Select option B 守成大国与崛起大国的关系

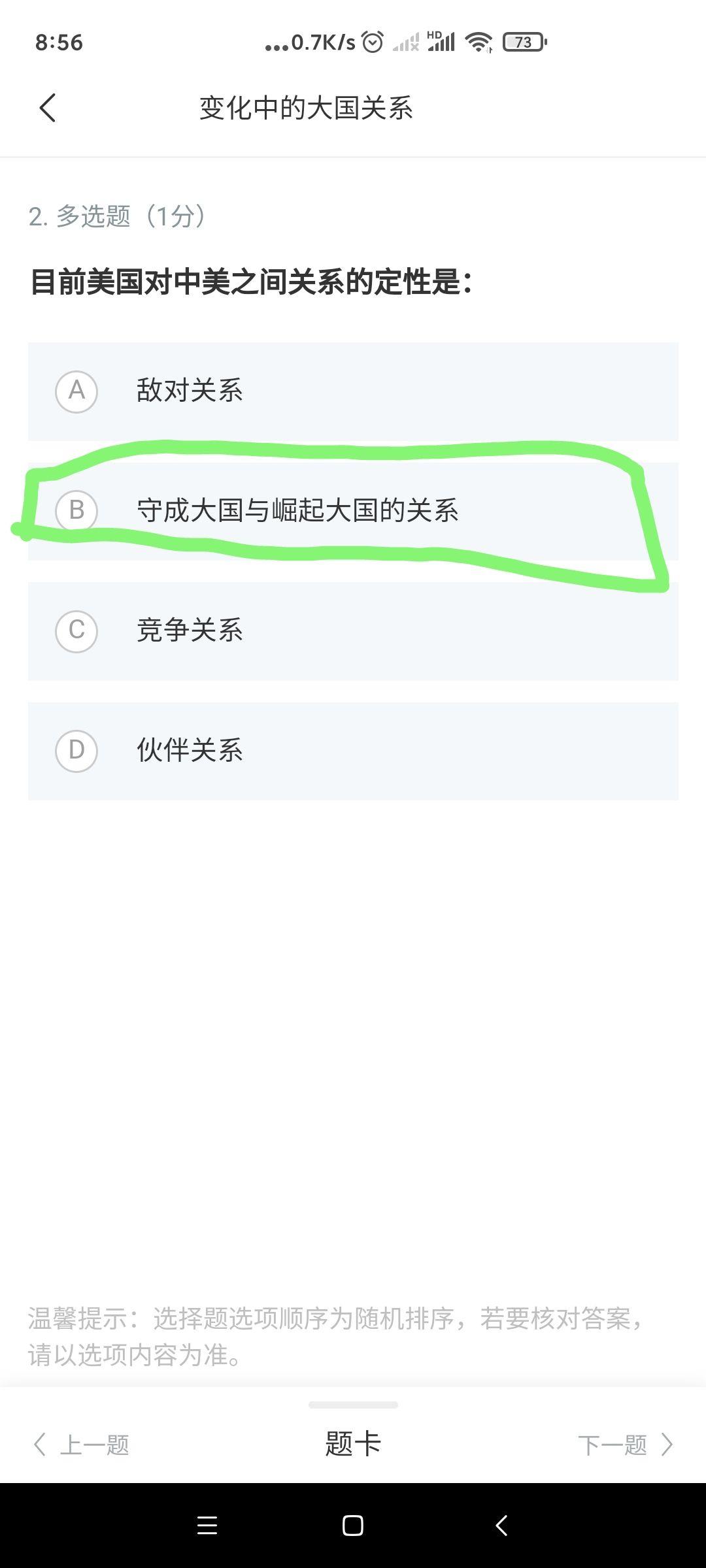coord(353,511)
